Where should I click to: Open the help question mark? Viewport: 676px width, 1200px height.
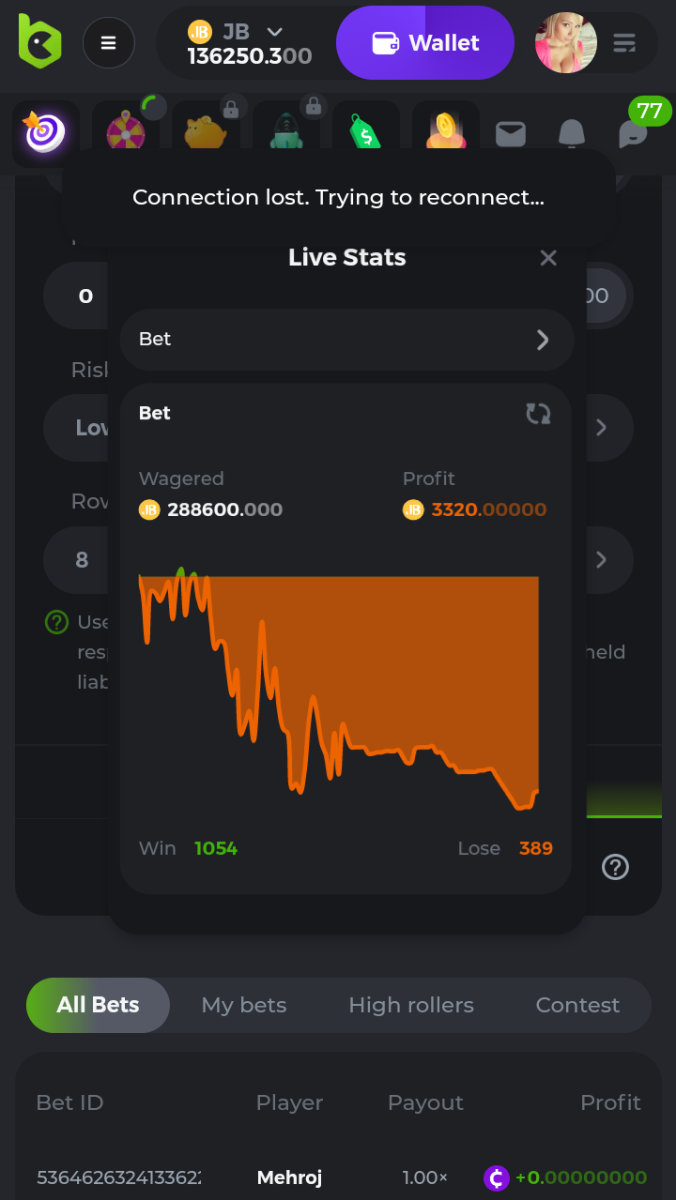(x=615, y=867)
